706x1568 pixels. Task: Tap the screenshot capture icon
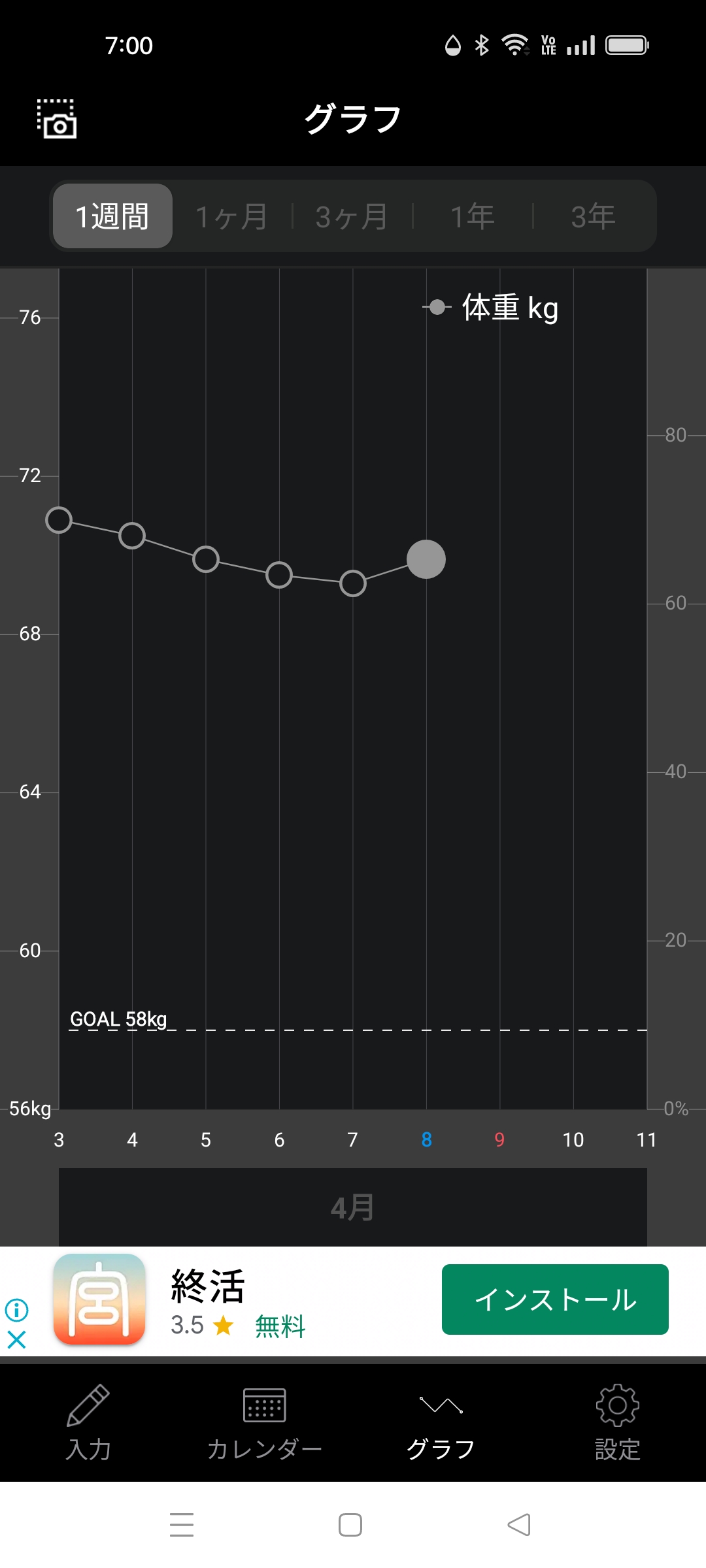57,119
